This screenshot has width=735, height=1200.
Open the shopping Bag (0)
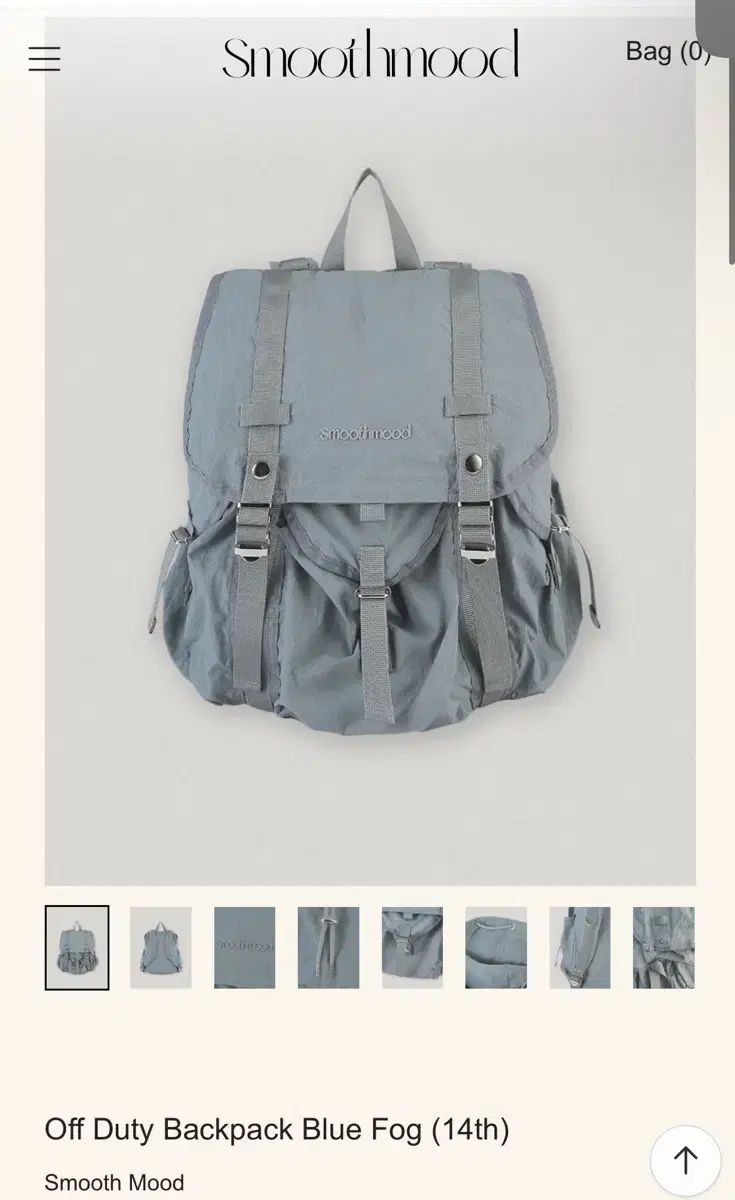click(x=667, y=51)
